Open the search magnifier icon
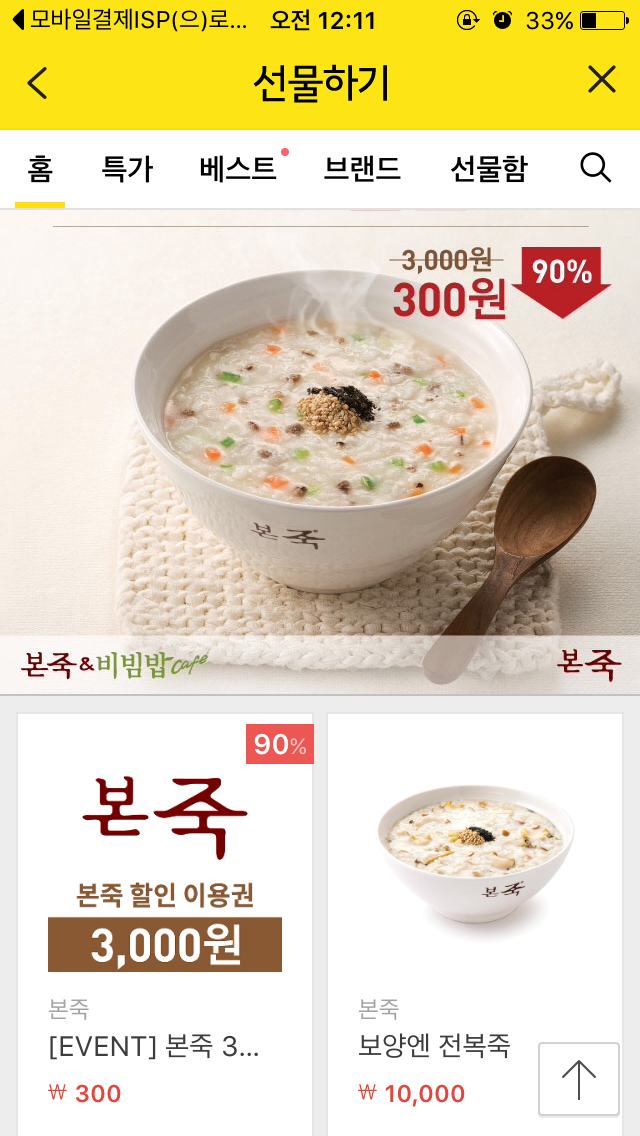This screenshot has height=1136, width=640. [x=595, y=168]
